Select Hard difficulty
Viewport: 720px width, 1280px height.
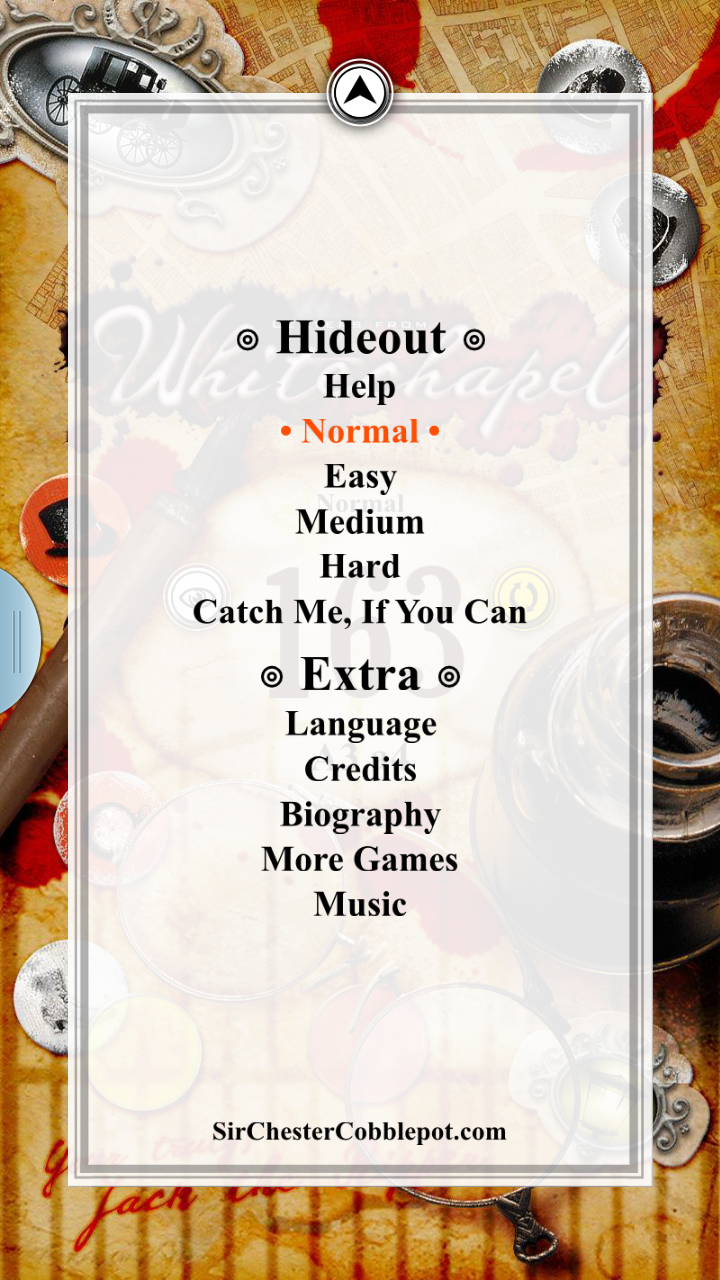(360, 566)
